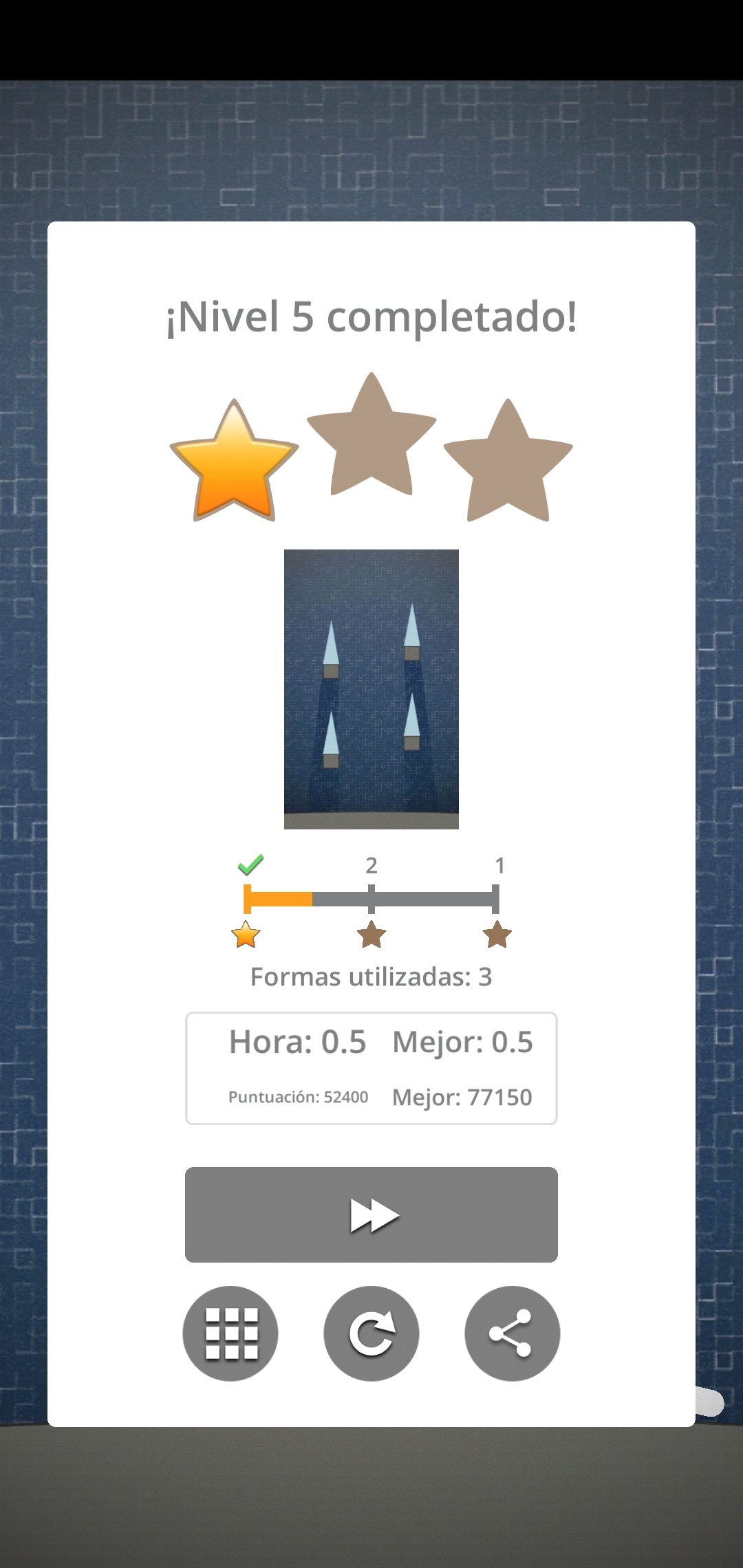Restart level 5
Screen dimensions: 743x1568
371,1333
